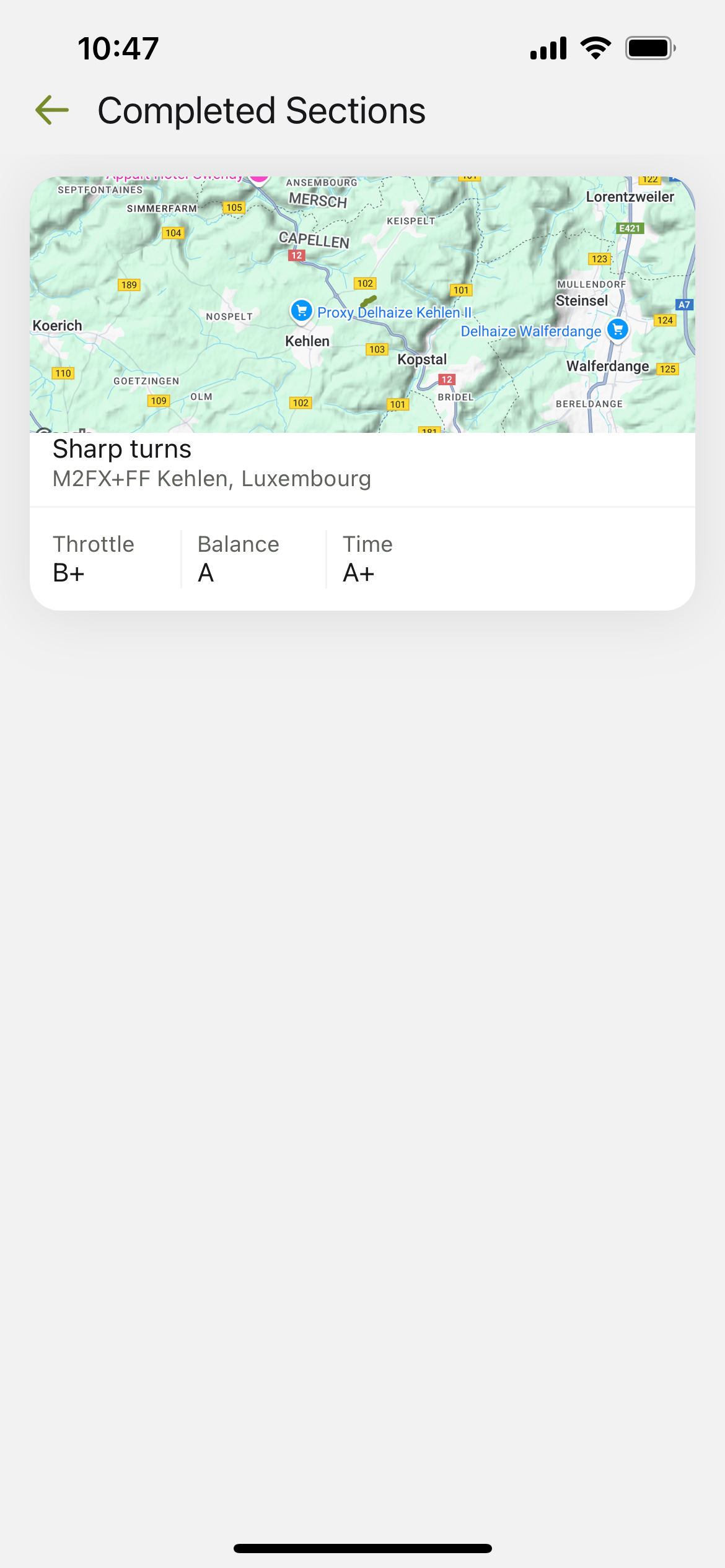Go back using the green arrow
The height and width of the screenshot is (1568, 725).
point(52,110)
